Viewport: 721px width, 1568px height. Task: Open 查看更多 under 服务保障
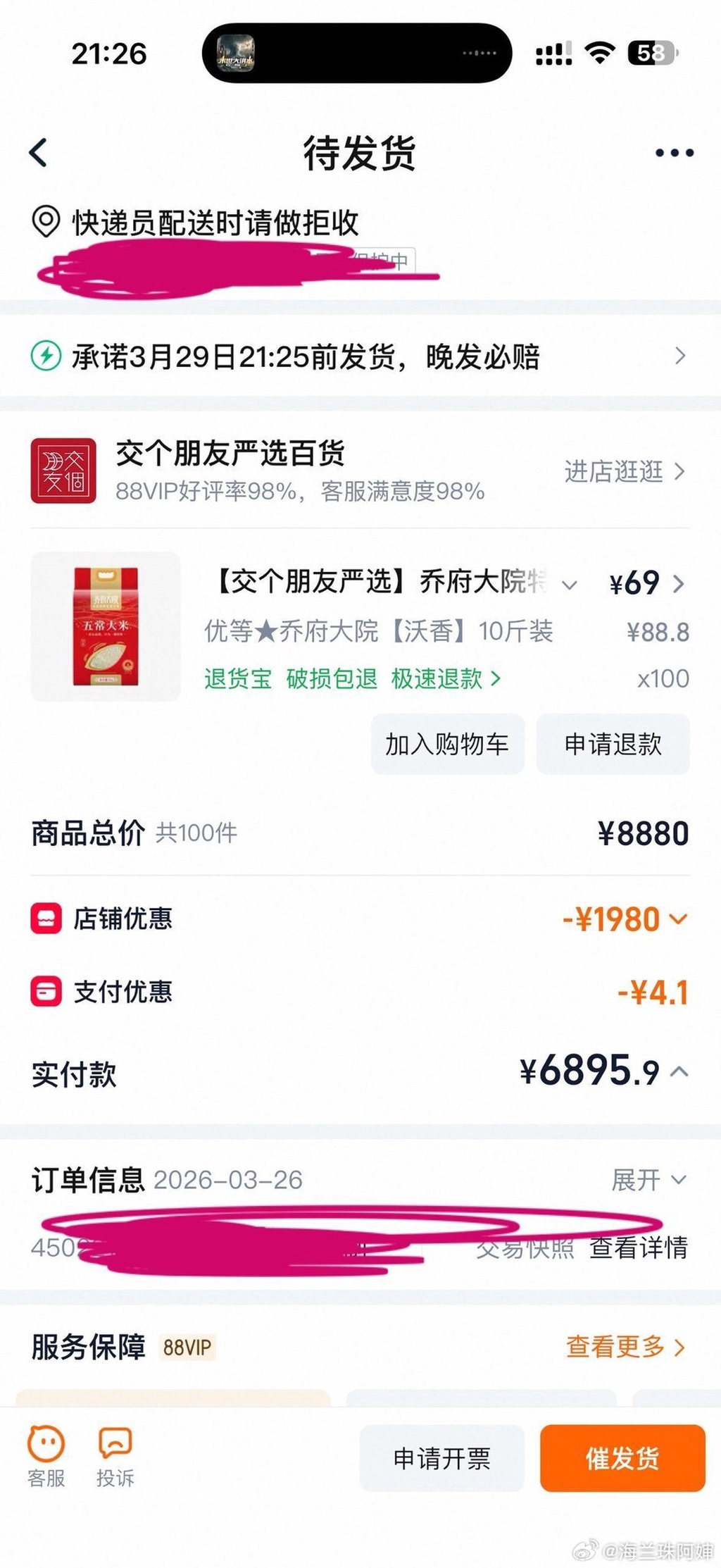pyautogui.click(x=624, y=1347)
